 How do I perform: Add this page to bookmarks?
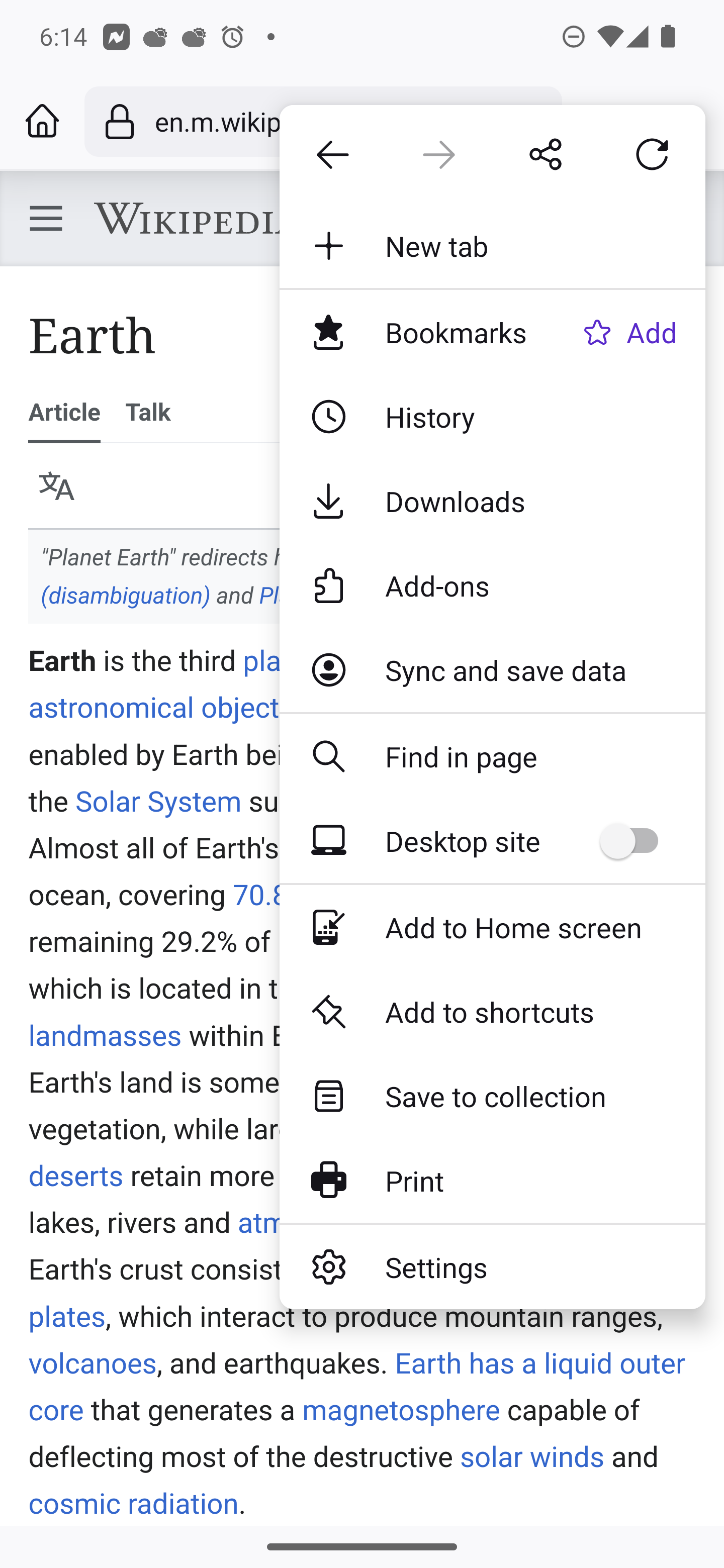629,332
